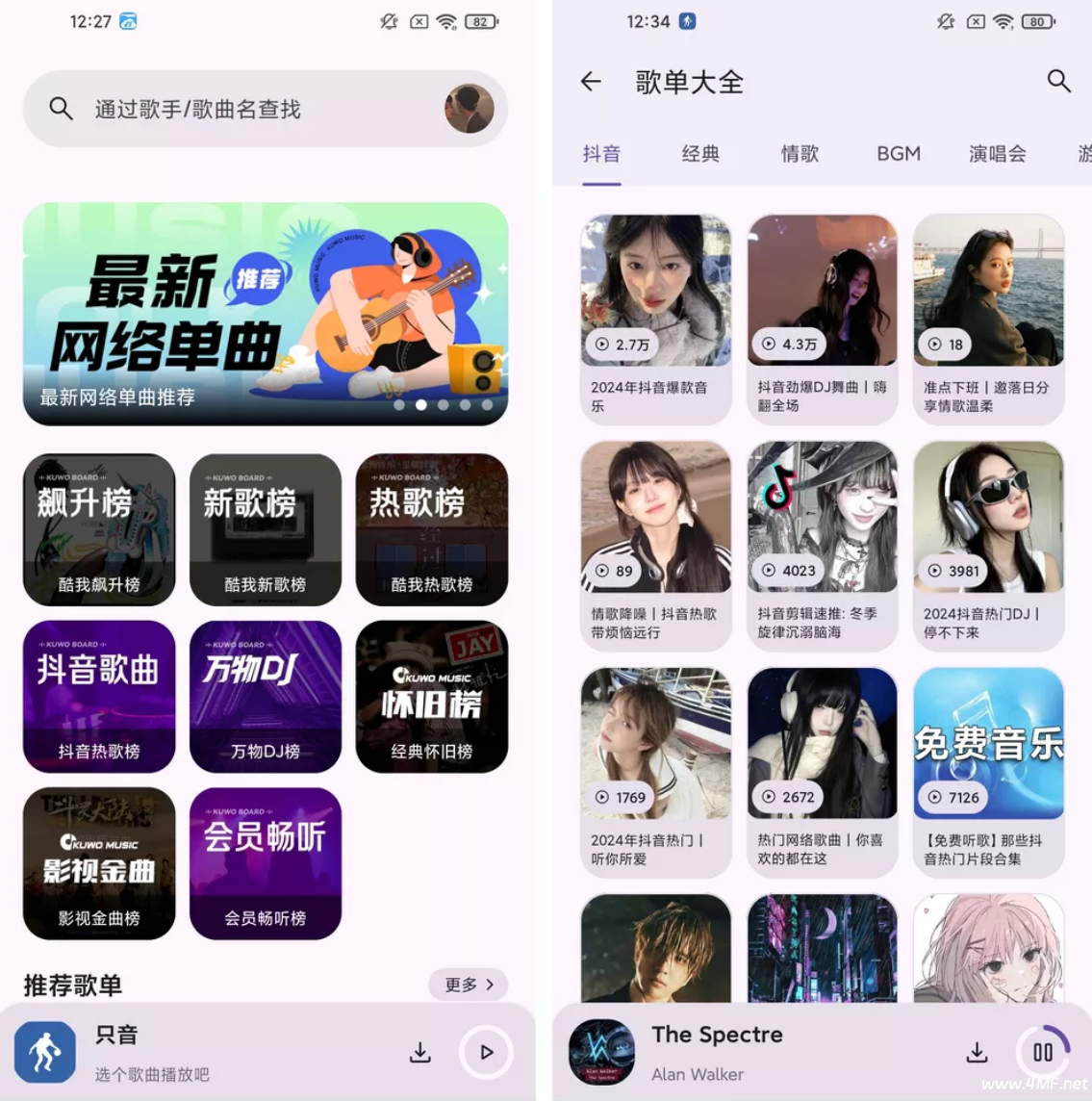The image size is (1092, 1101).
Task: Download The Spectre by Alan Walker
Action: [x=977, y=1053]
